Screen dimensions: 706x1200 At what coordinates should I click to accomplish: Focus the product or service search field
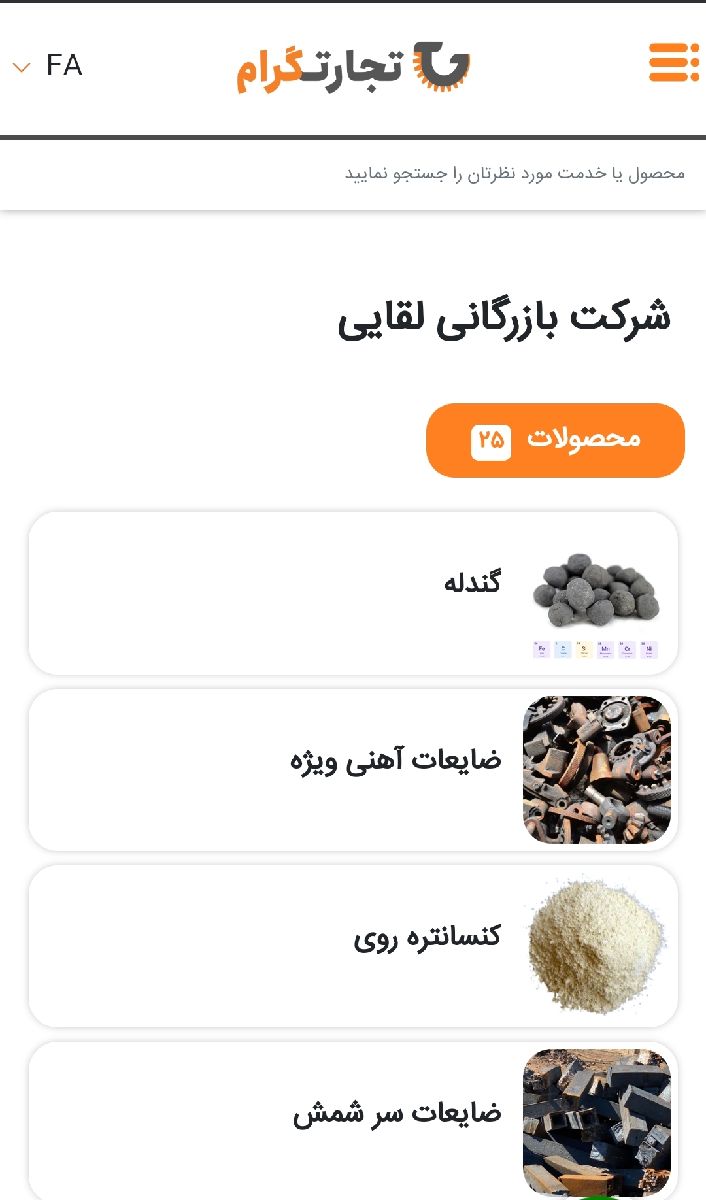pos(353,174)
